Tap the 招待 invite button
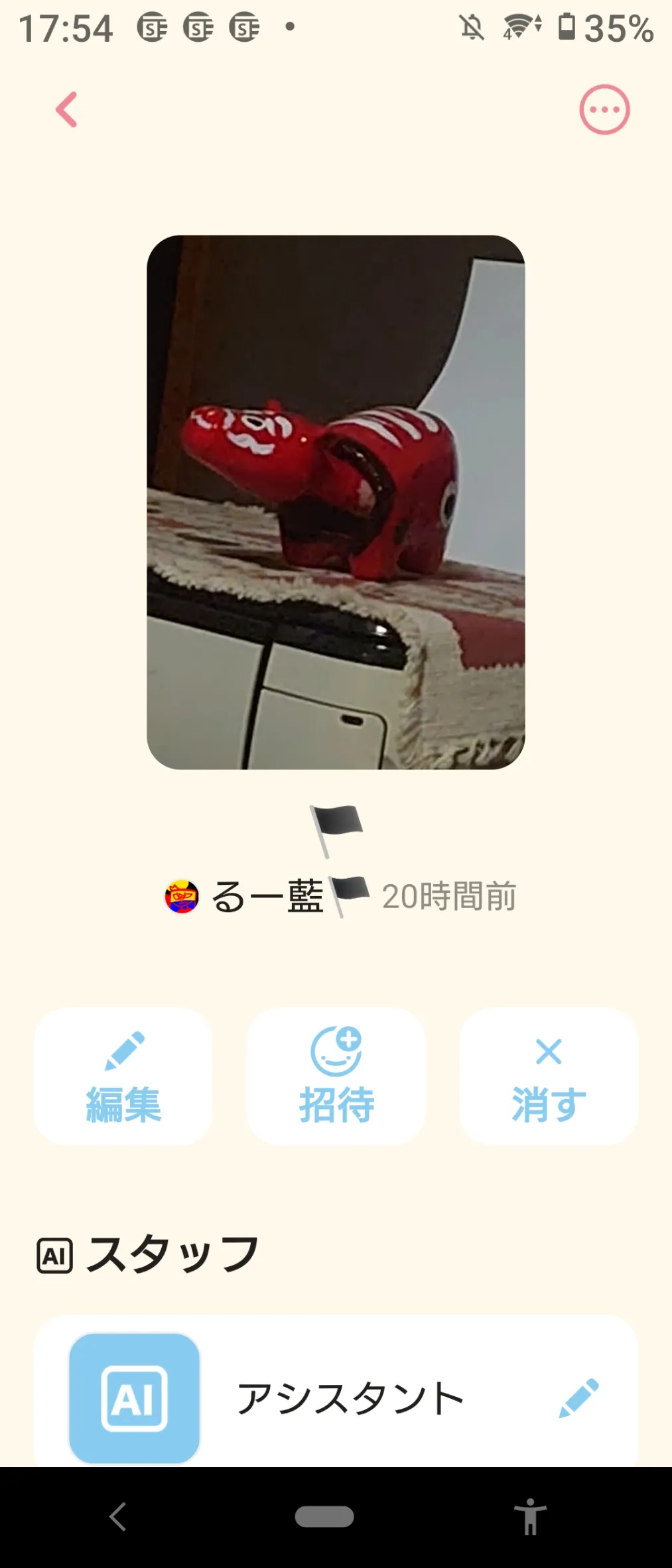Screen dimensions: 672x1568 tap(336, 1076)
